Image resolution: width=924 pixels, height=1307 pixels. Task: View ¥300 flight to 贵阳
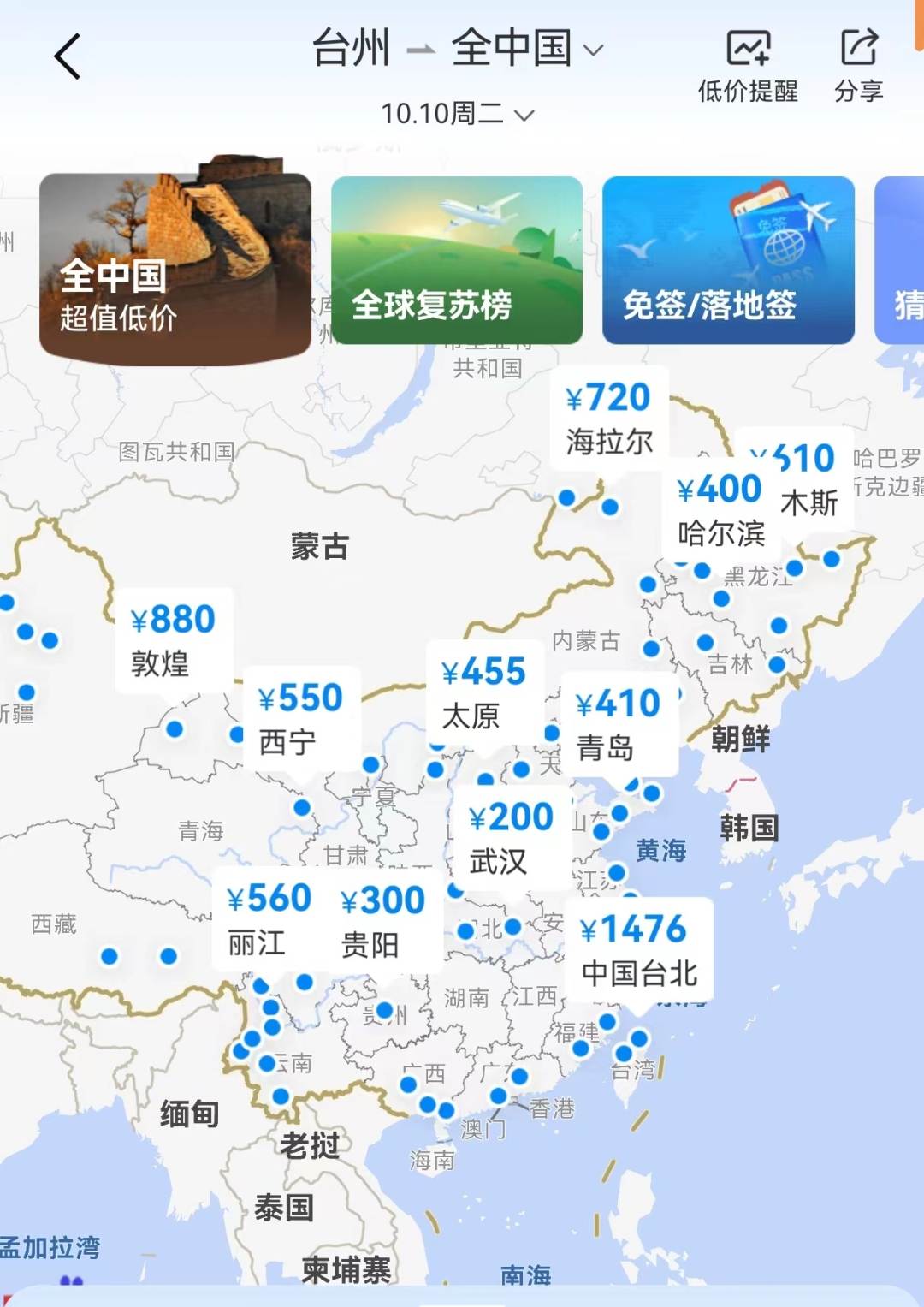point(382,921)
